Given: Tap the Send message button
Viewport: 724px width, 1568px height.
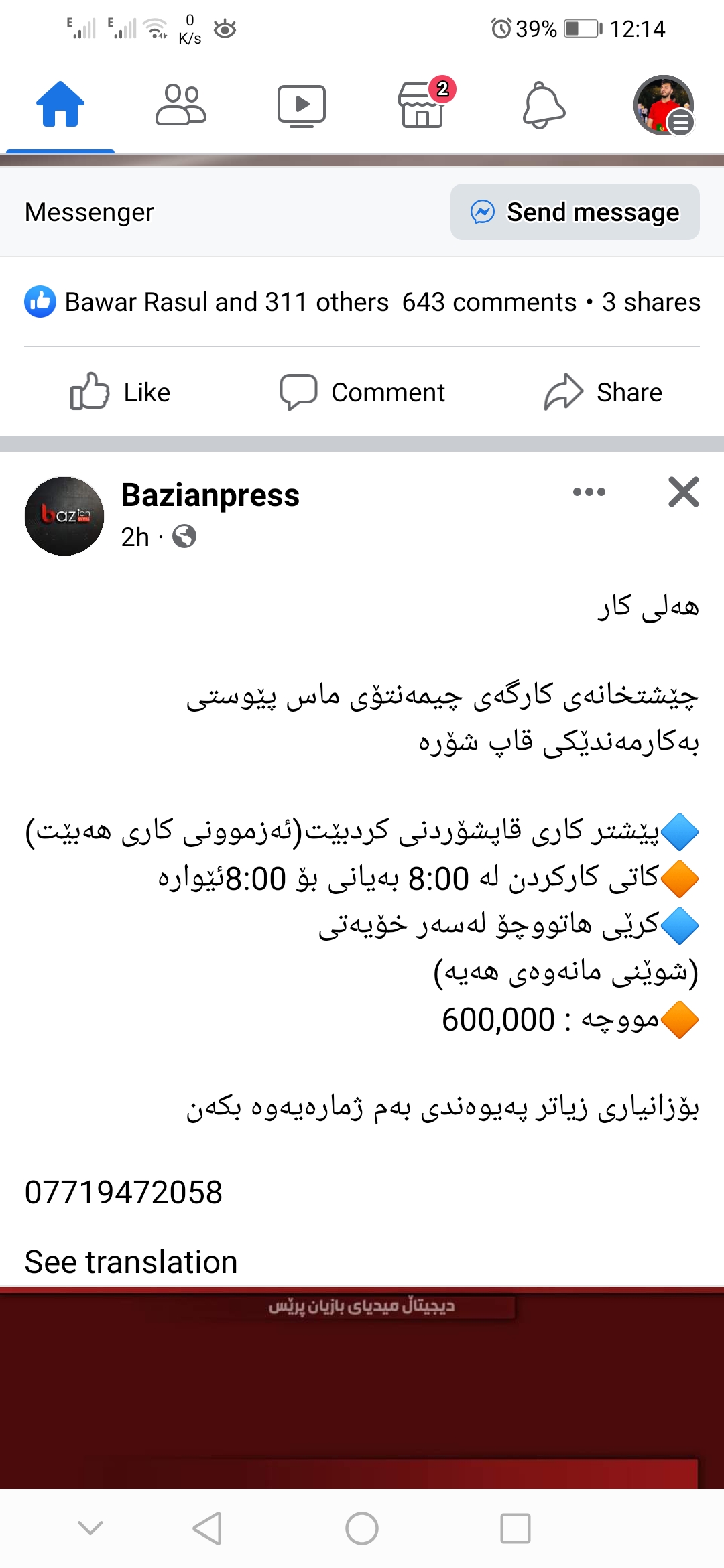Looking at the screenshot, I should click(575, 212).
